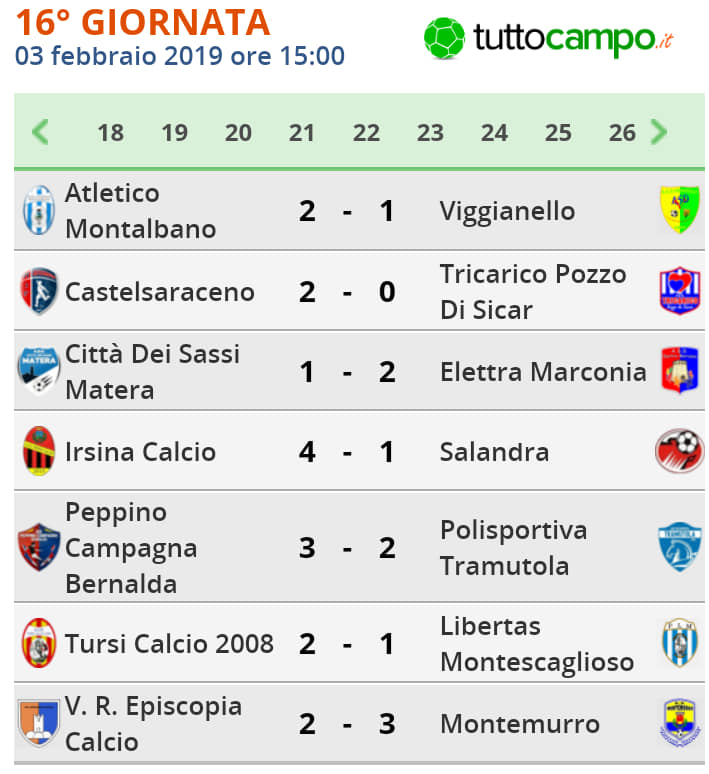The height and width of the screenshot is (774, 709).
Task: Open Irsina Calcio vs Salandra match details
Action: pyautogui.click(x=346, y=452)
